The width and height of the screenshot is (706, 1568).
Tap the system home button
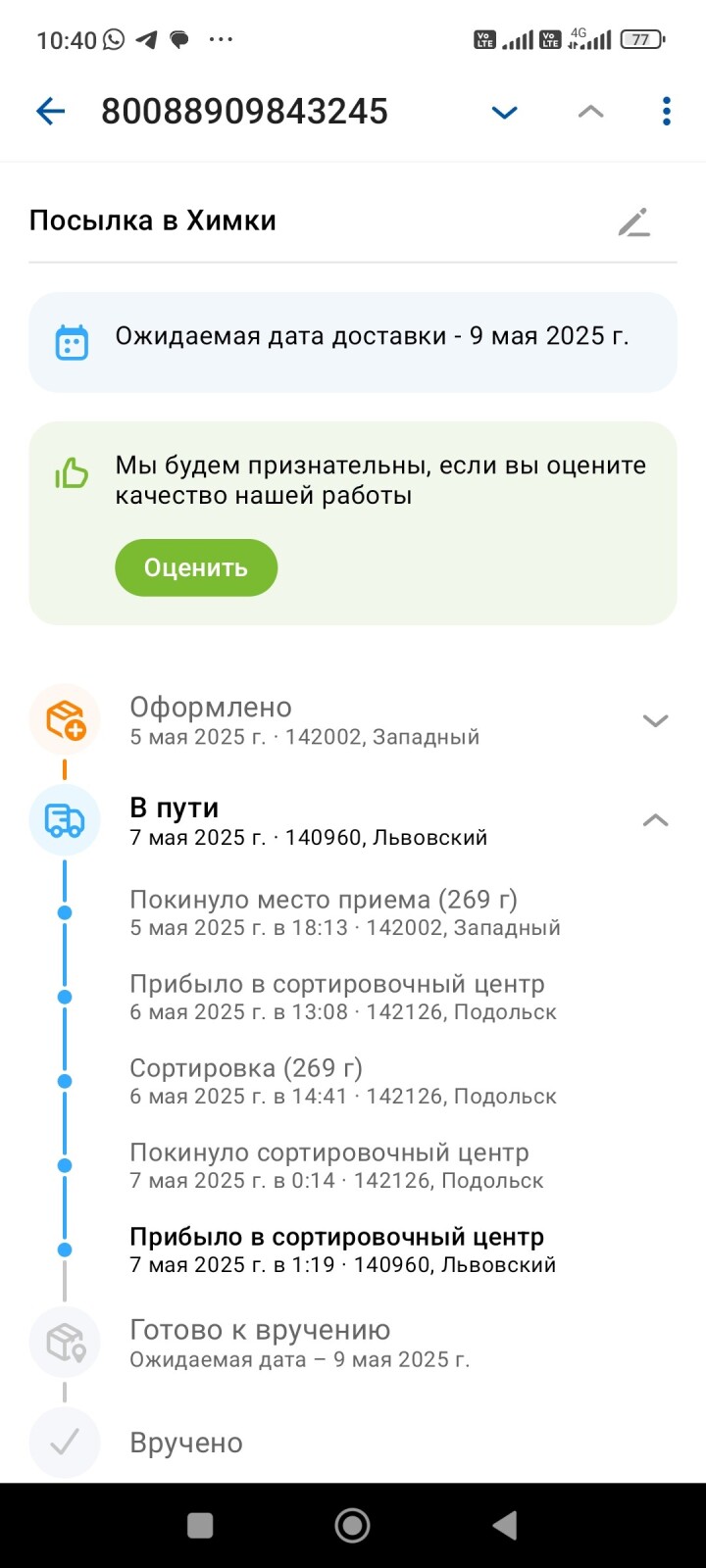tap(352, 1525)
